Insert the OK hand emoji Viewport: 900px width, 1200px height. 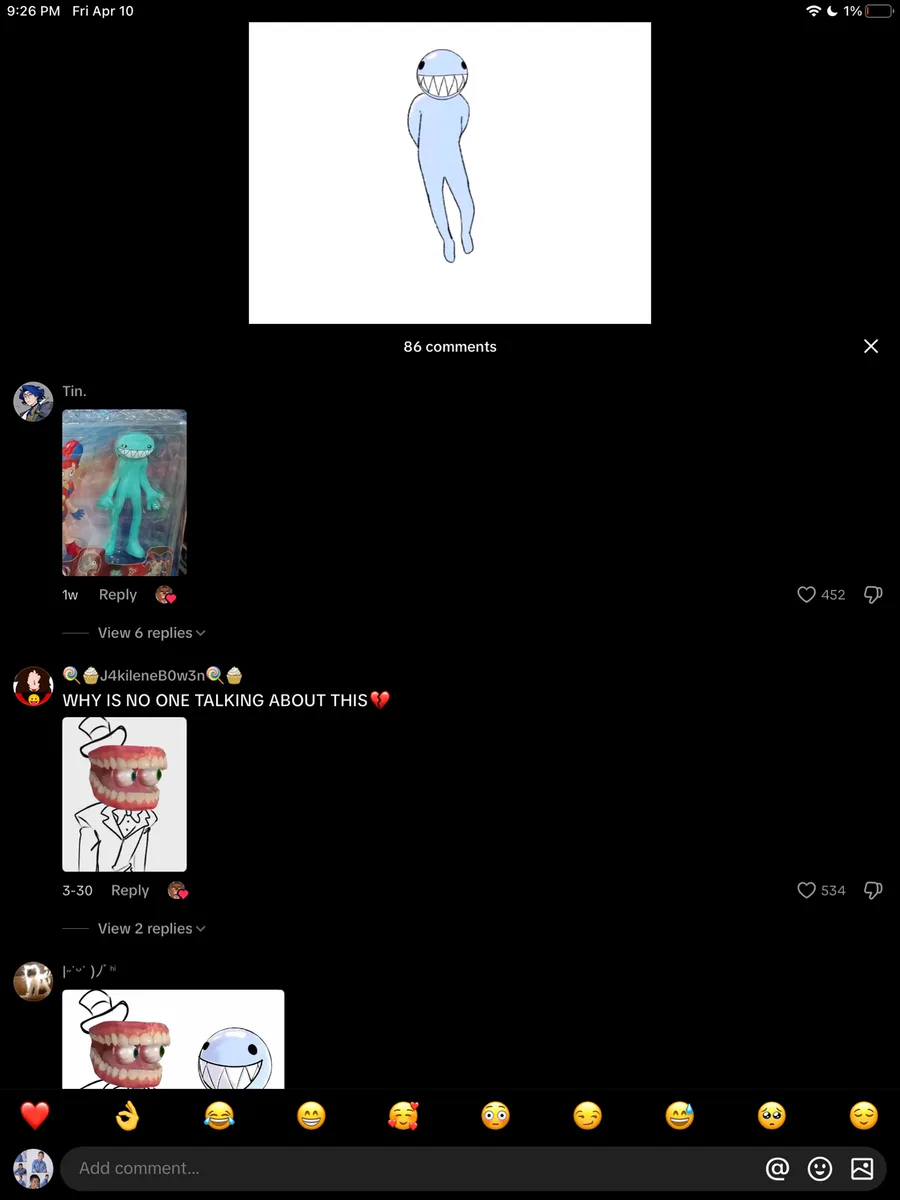(x=127, y=1115)
